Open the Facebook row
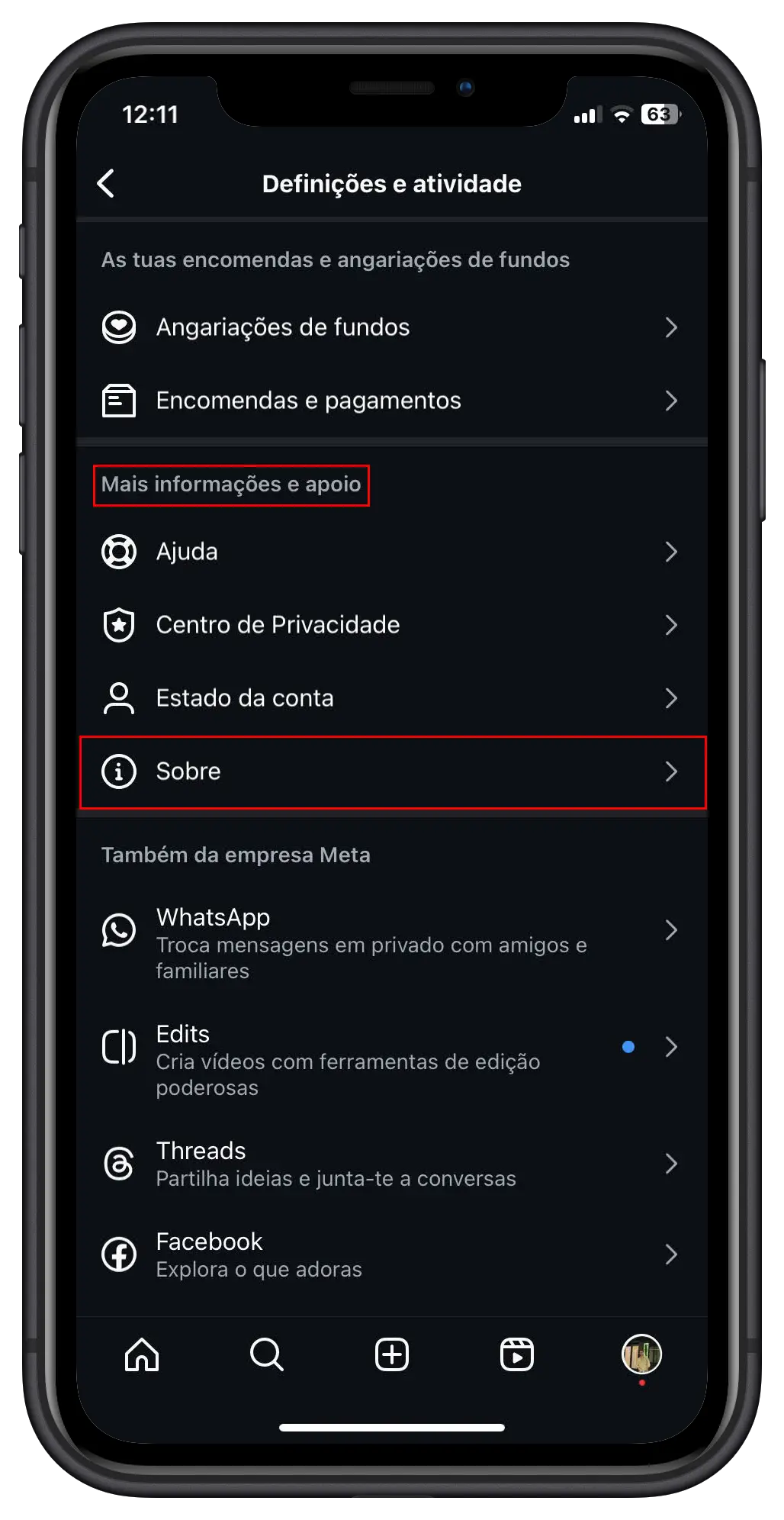784x1520 pixels. [390, 1254]
